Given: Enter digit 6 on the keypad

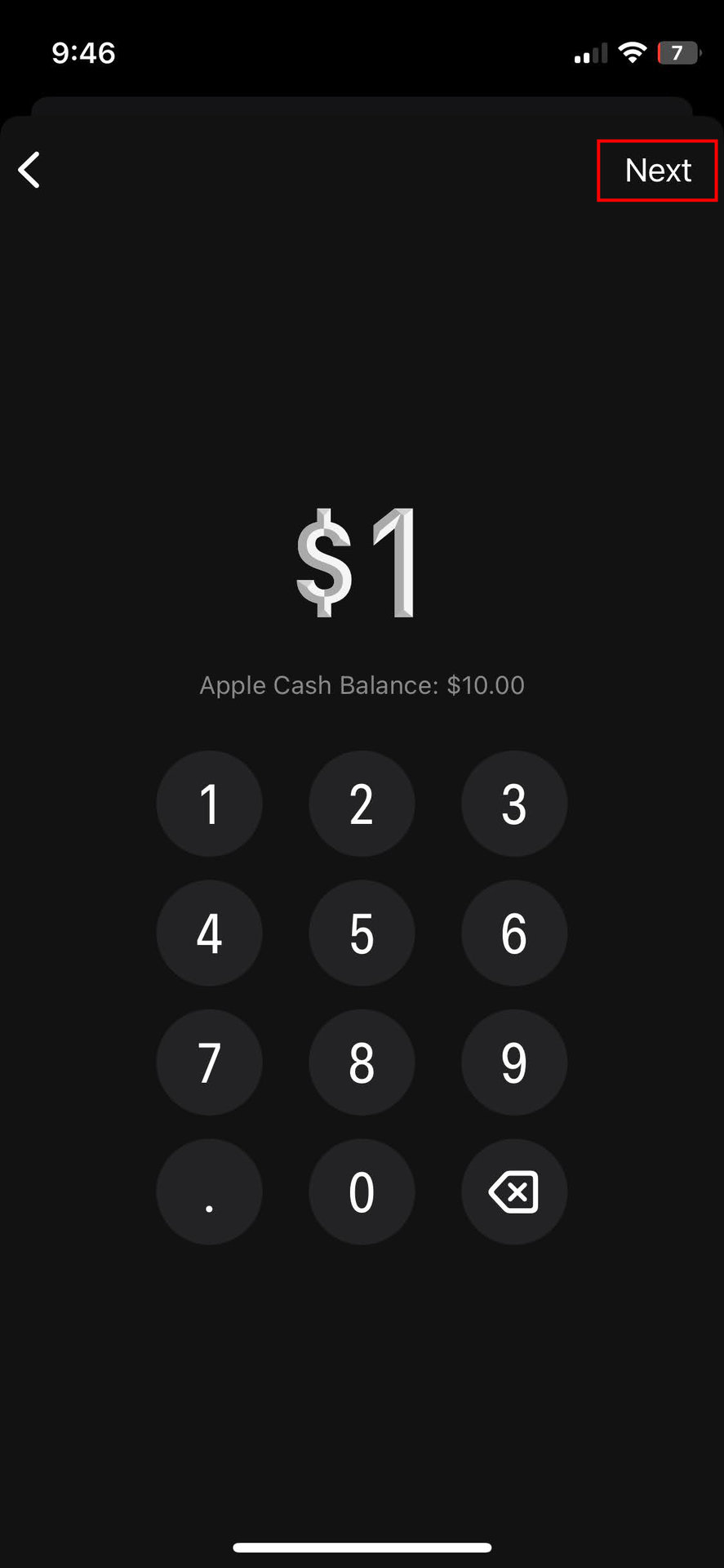Looking at the screenshot, I should click(514, 933).
